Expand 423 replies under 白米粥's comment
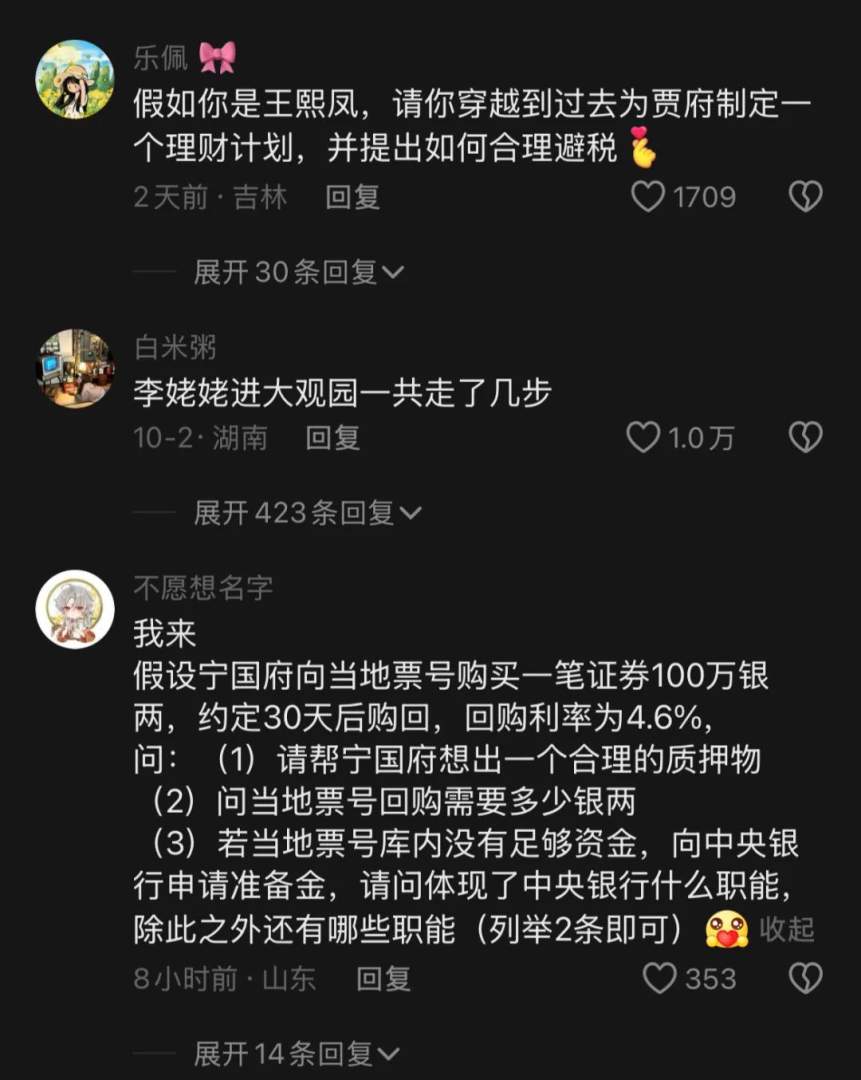Image resolution: width=861 pixels, height=1080 pixels. point(308,513)
